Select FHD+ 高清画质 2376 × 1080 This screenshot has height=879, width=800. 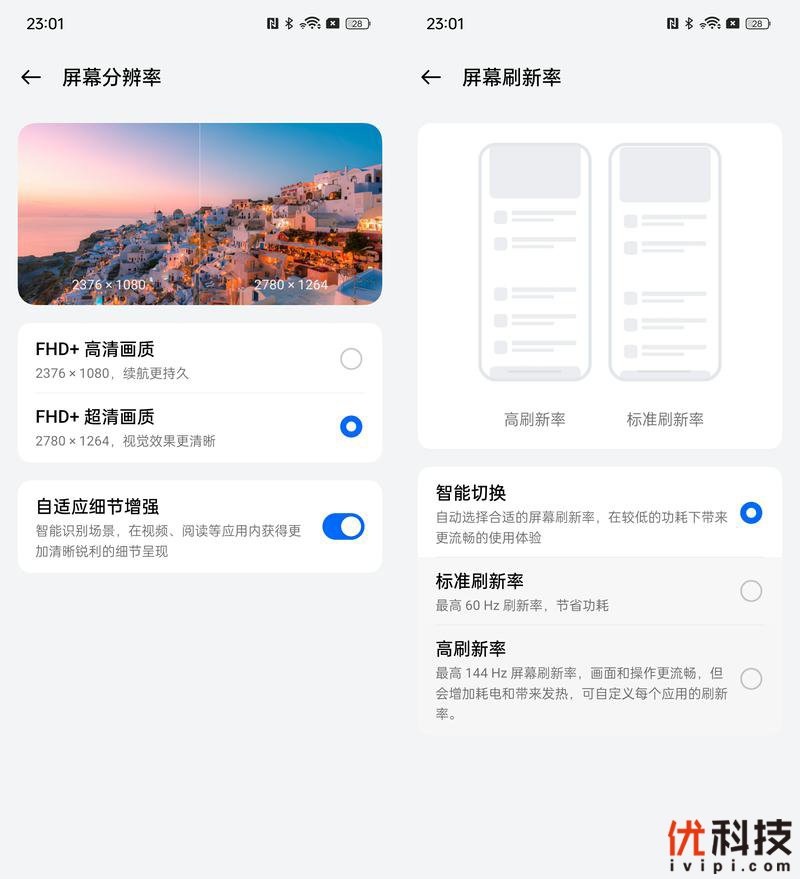(351, 359)
